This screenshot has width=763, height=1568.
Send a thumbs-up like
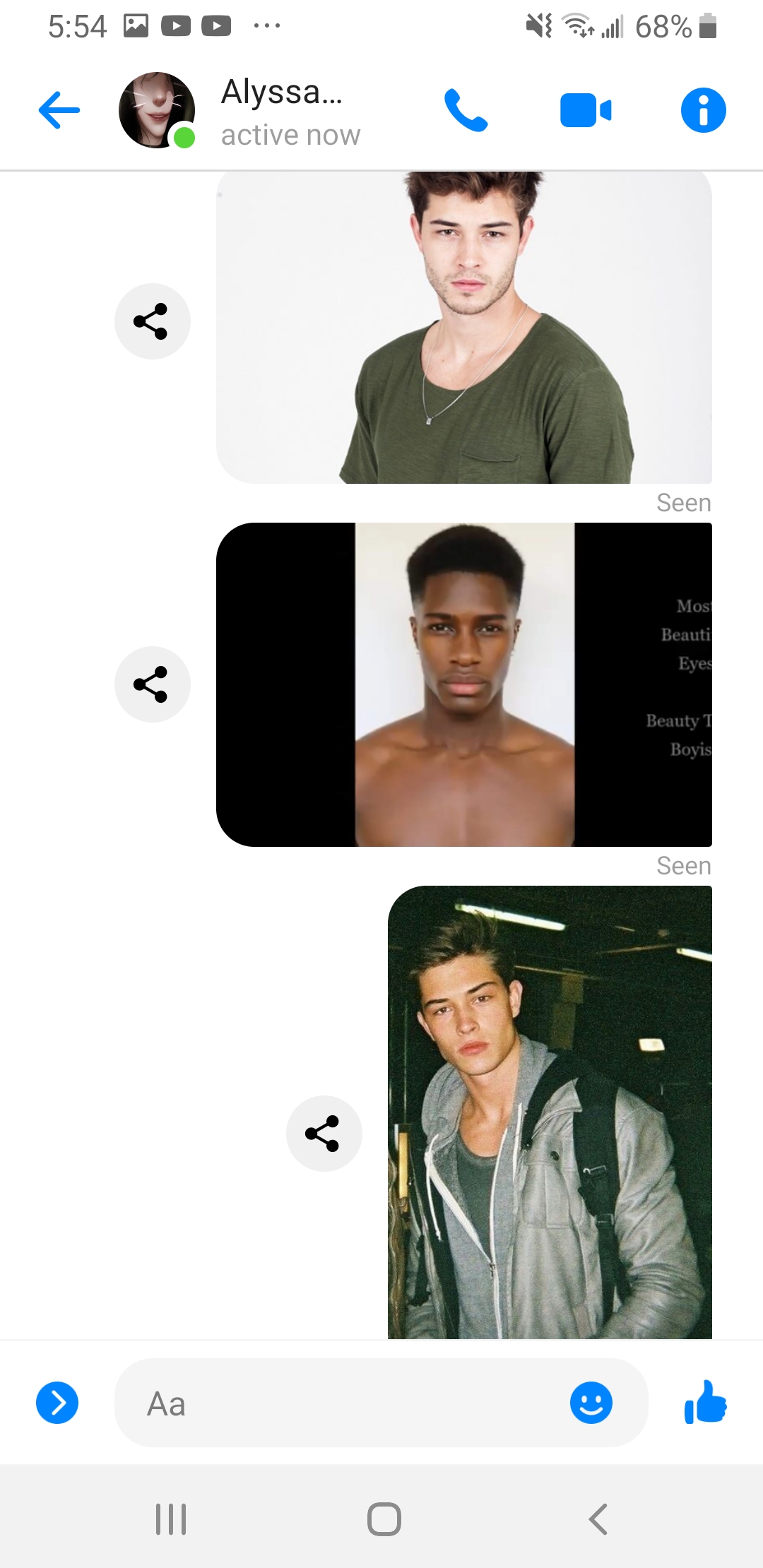tap(705, 1402)
